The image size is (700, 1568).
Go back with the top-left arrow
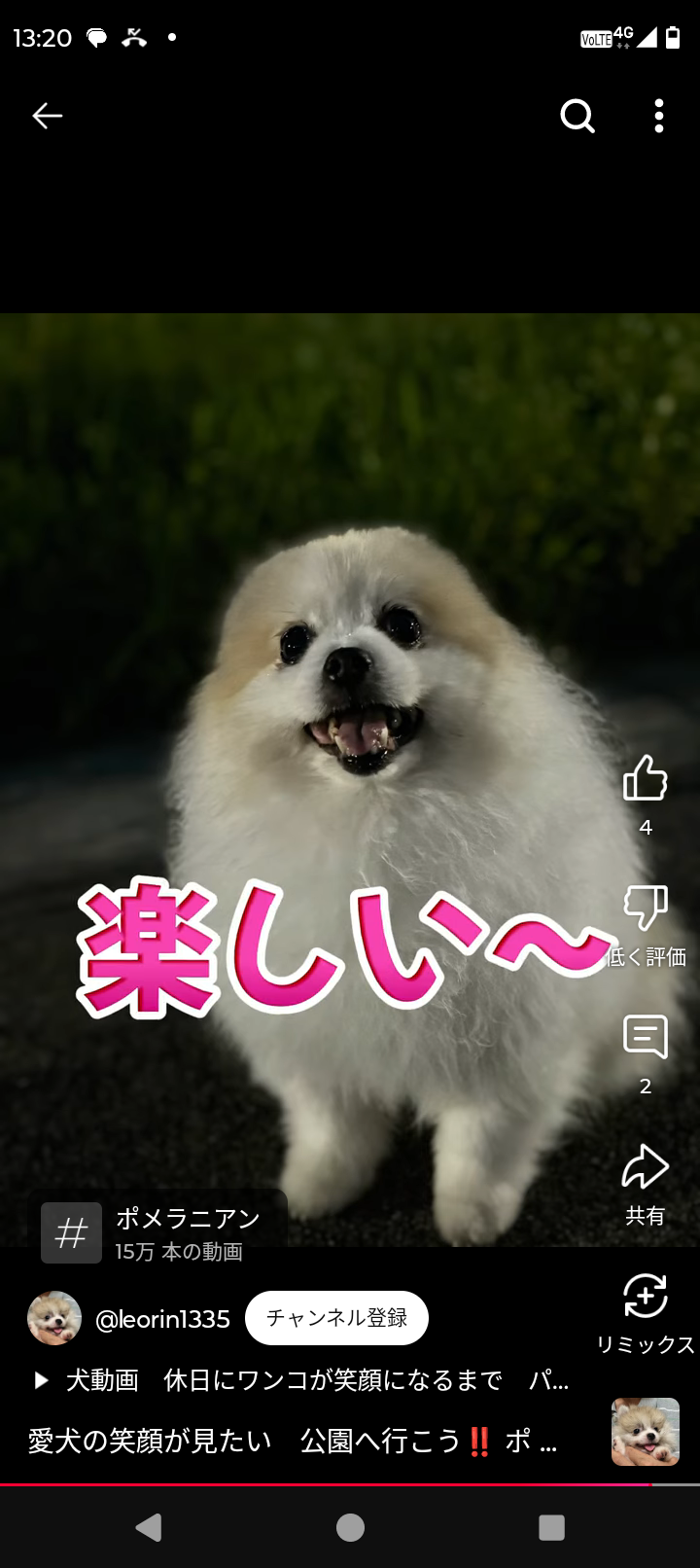(47, 116)
